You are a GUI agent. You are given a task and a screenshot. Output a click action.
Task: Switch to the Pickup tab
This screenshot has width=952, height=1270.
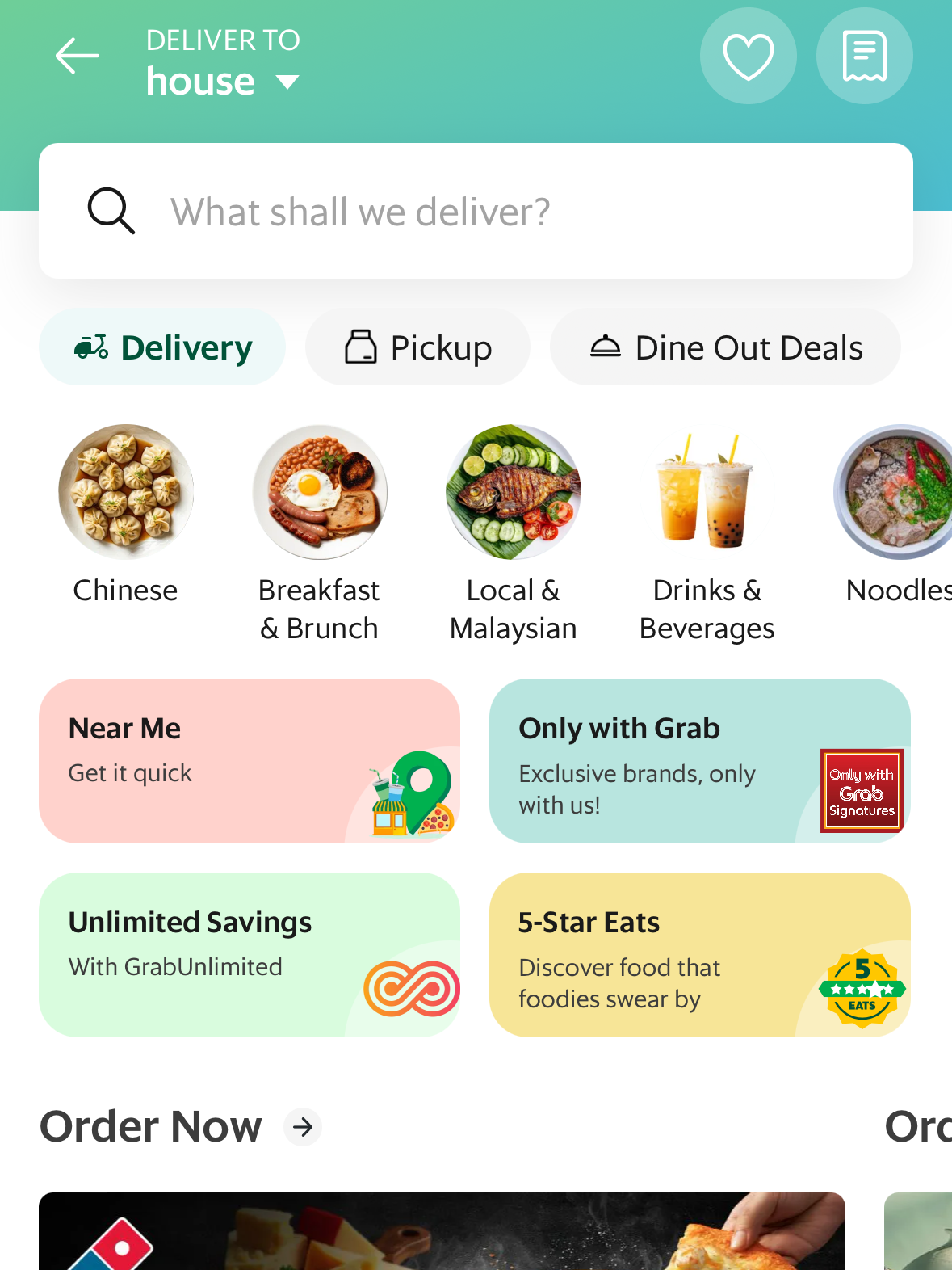[417, 347]
